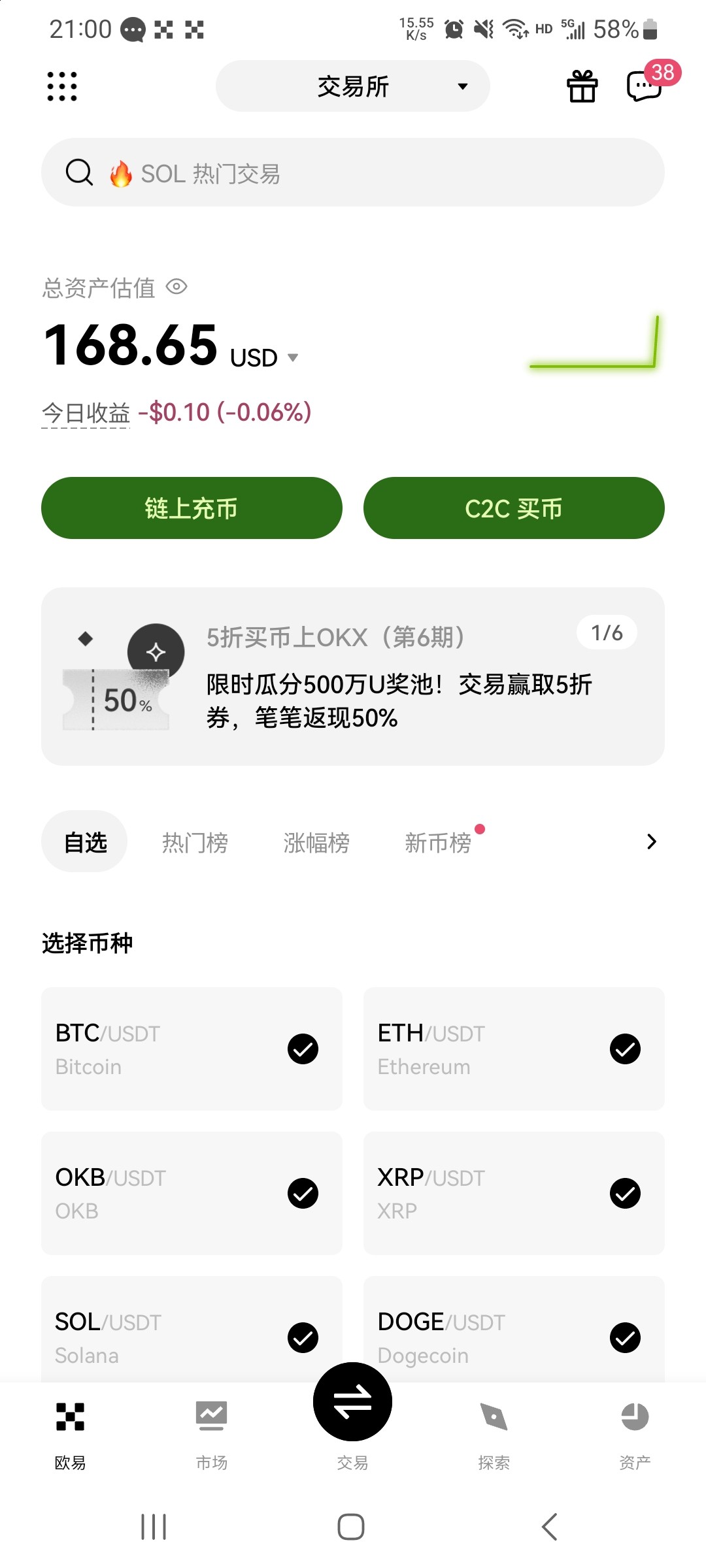The image size is (706, 1568).
Task: Expand the 交易所 dropdown selector
Action: [x=353, y=86]
